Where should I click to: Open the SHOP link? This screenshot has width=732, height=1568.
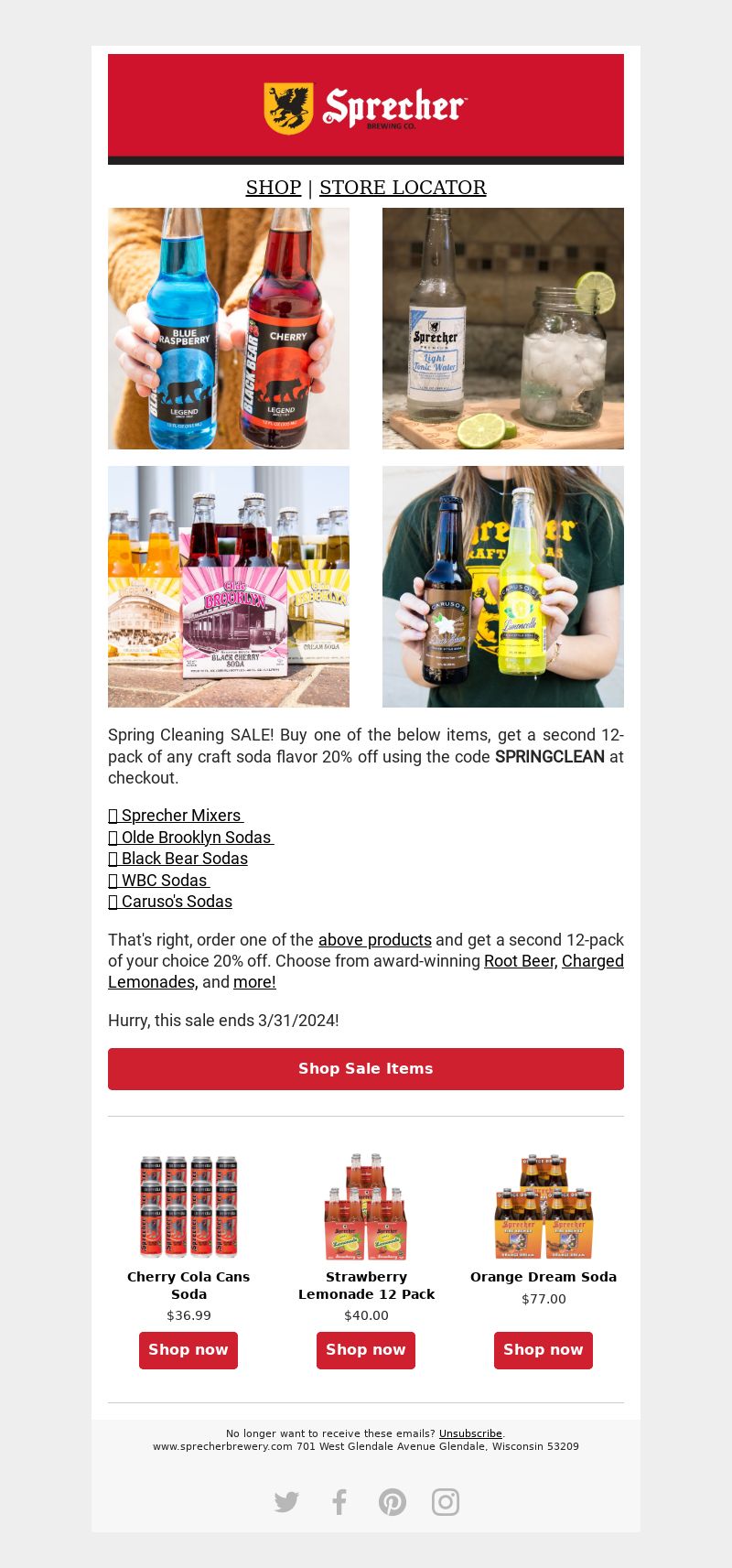(273, 188)
